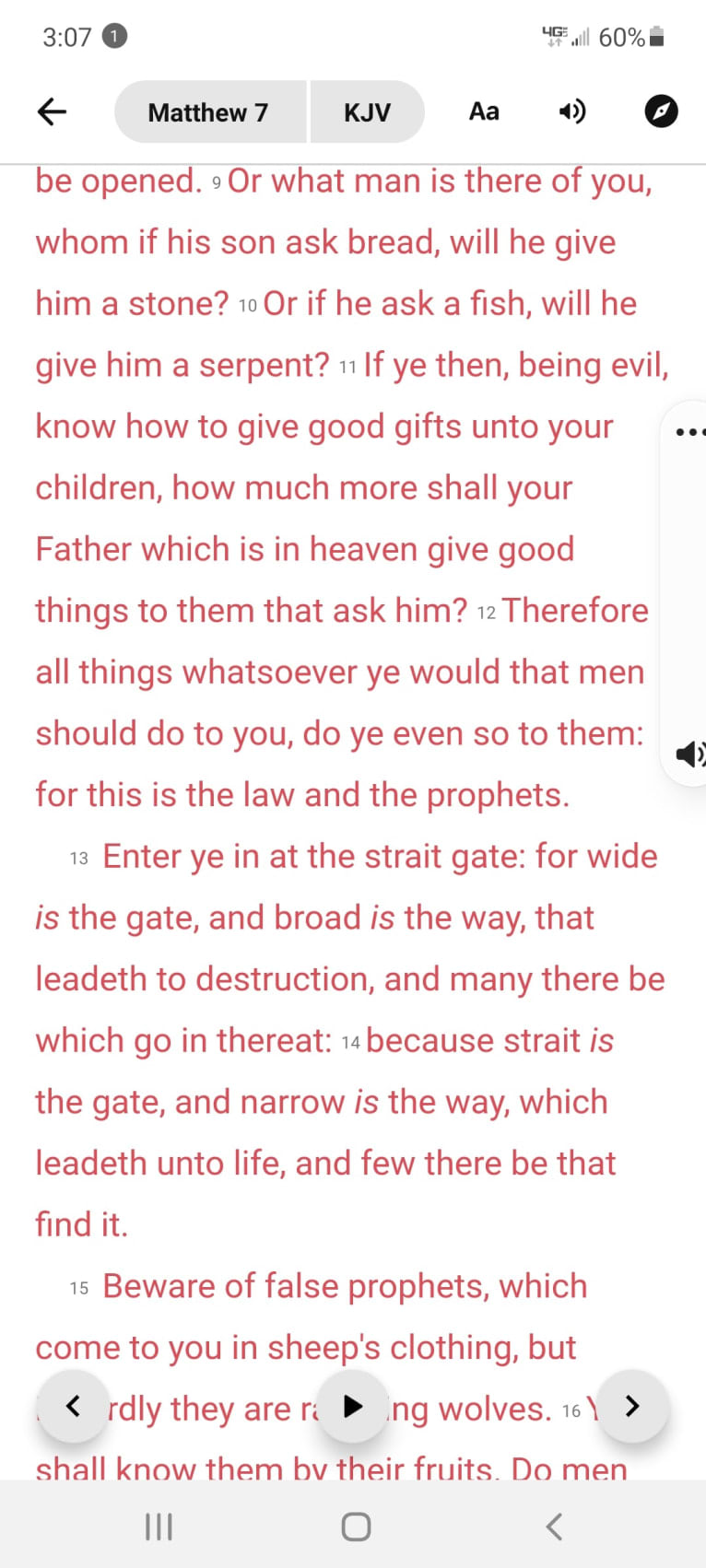This screenshot has height=1568, width=706.
Task: Go to the previous chapter
Action: [74, 1406]
